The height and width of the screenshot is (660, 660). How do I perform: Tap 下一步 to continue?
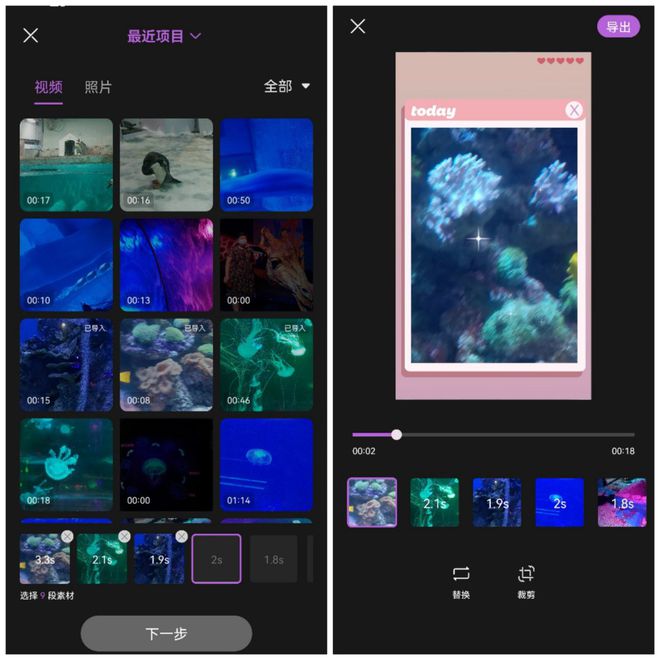click(x=166, y=634)
